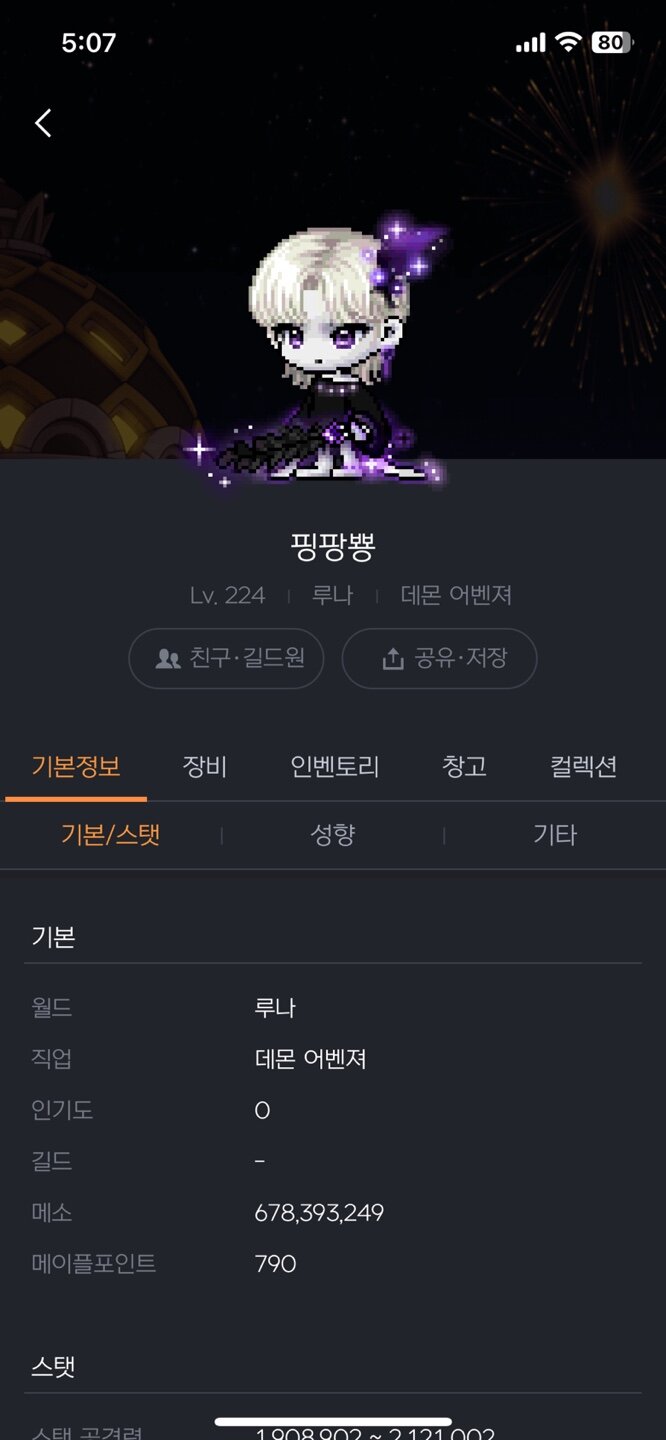Switch to the 장비 tab
Image resolution: width=666 pixels, height=1440 pixels.
coord(205,767)
